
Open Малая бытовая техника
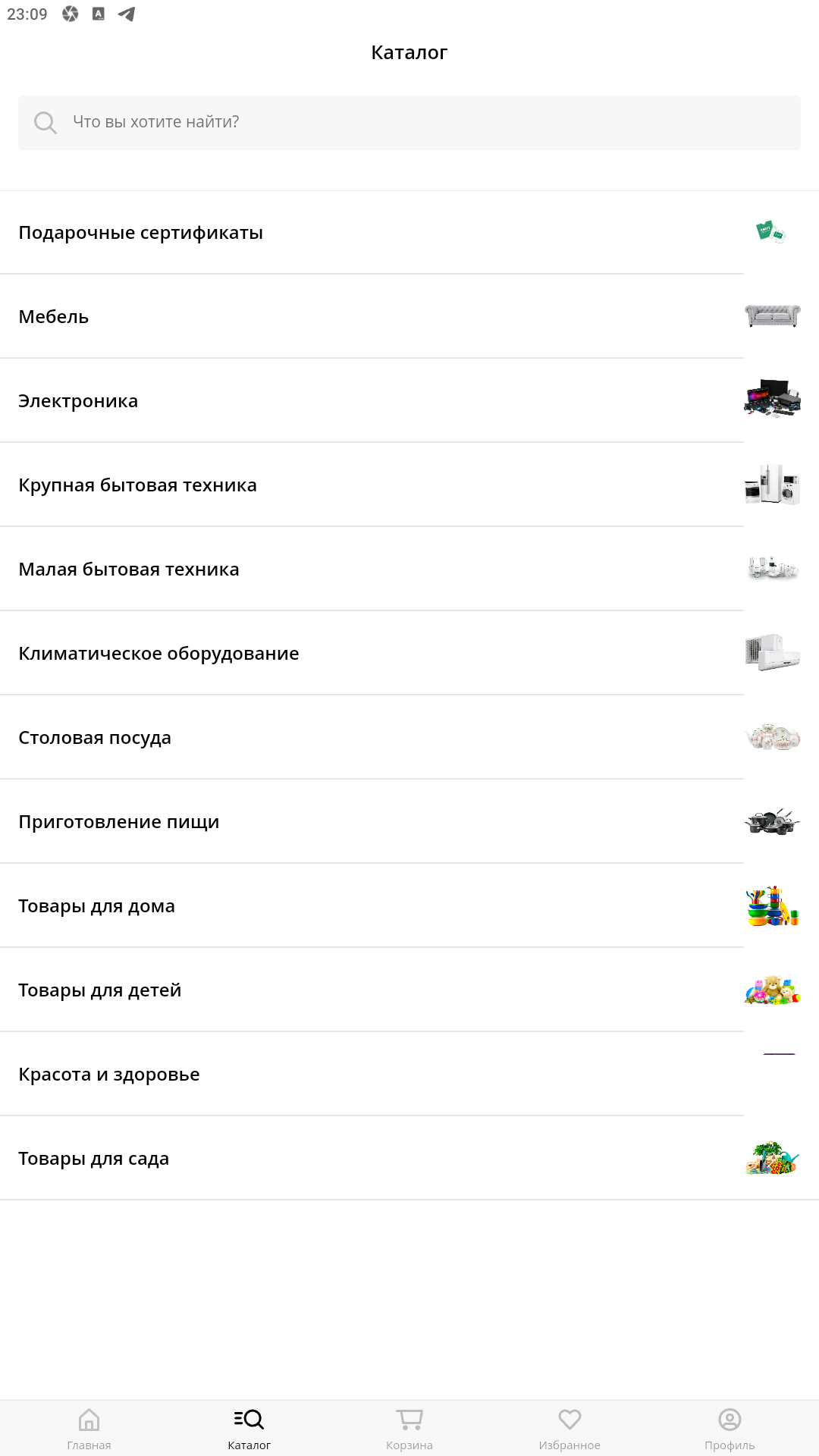(409, 569)
